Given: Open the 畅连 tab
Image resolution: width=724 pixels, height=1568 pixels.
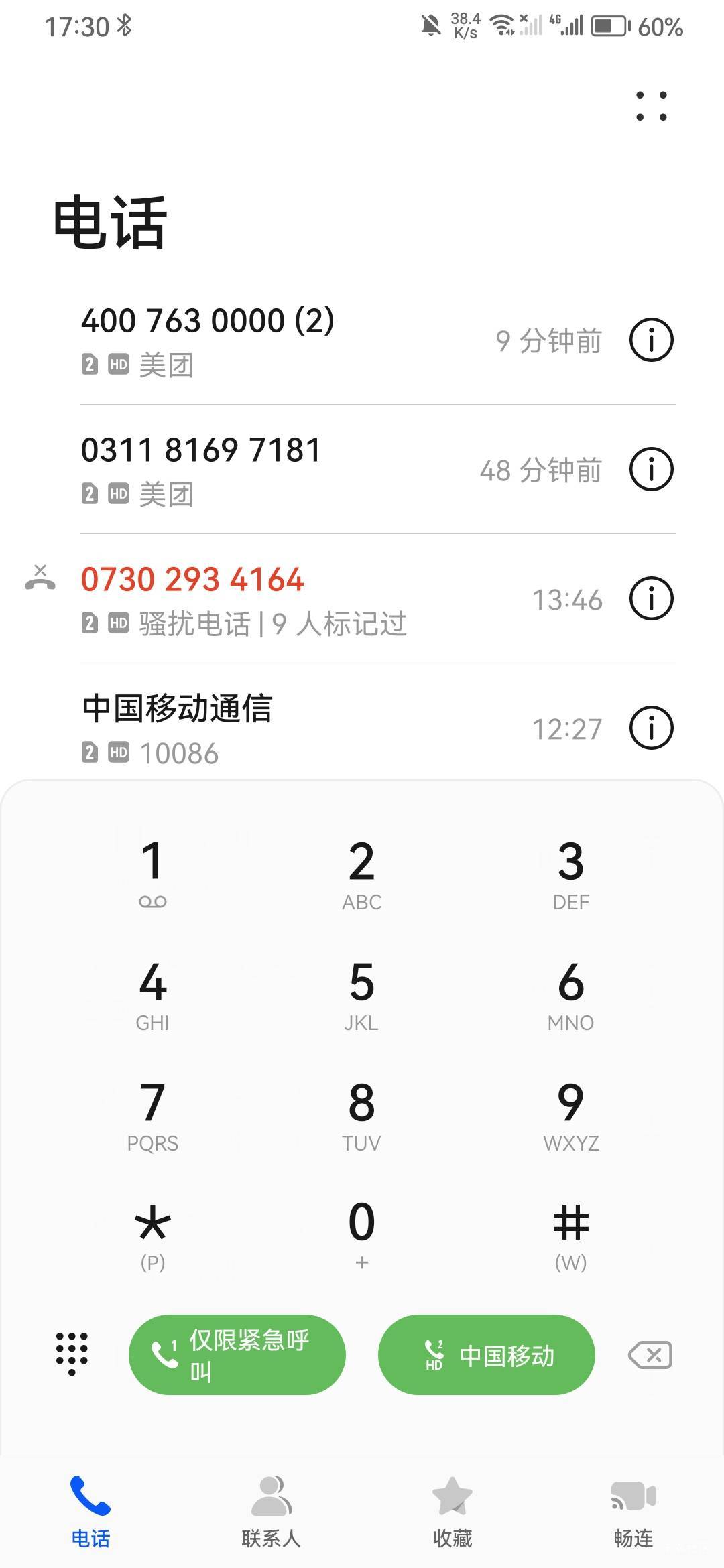Looking at the screenshot, I should pyautogui.click(x=633, y=1512).
